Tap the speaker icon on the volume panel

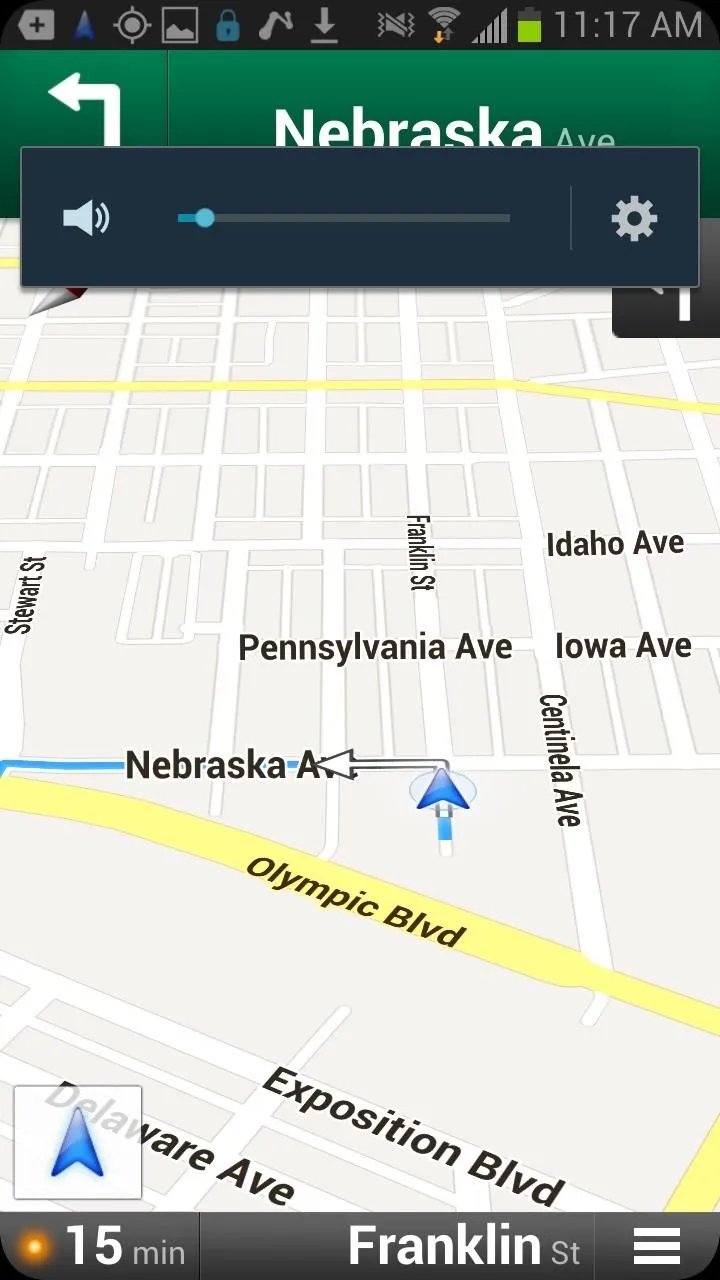[x=86, y=217]
